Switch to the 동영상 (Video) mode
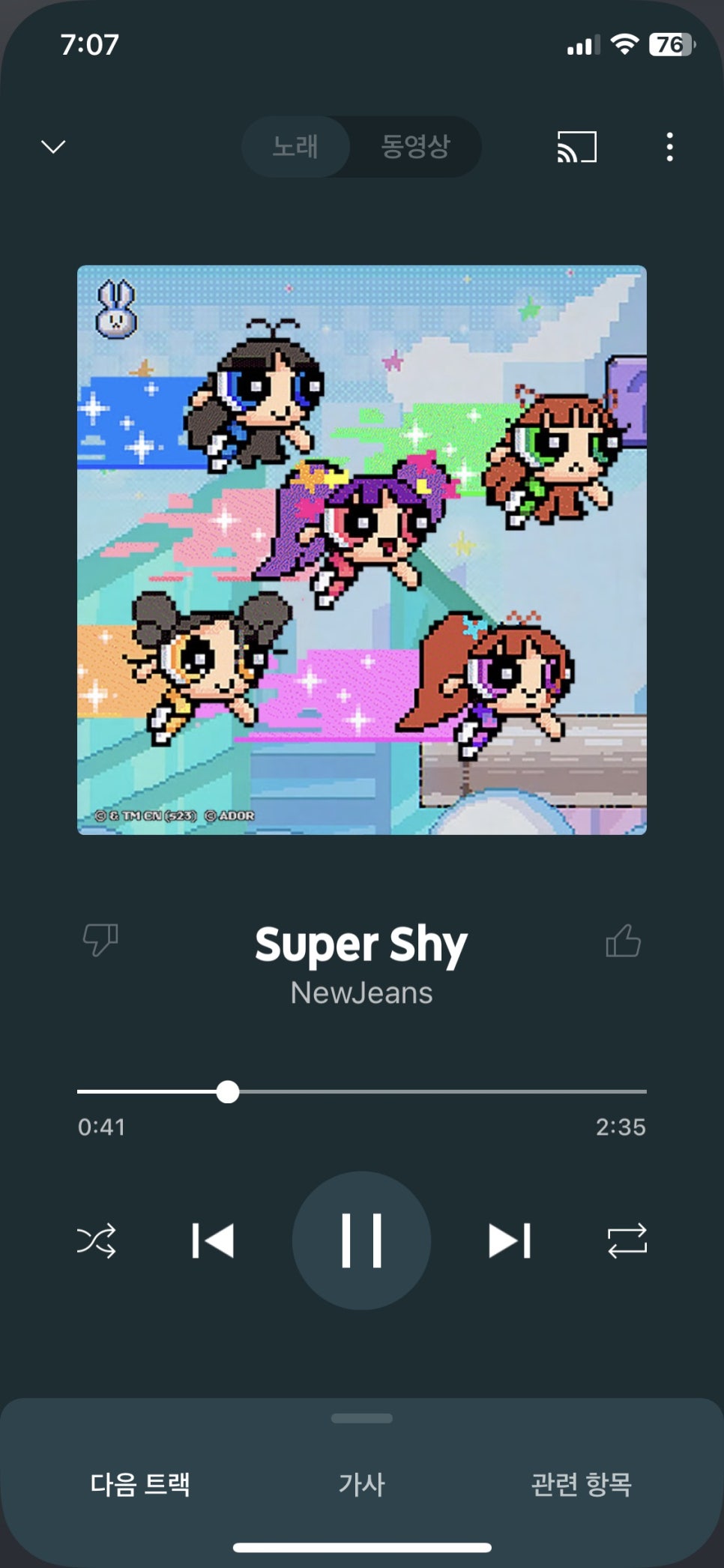 [415, 146]
